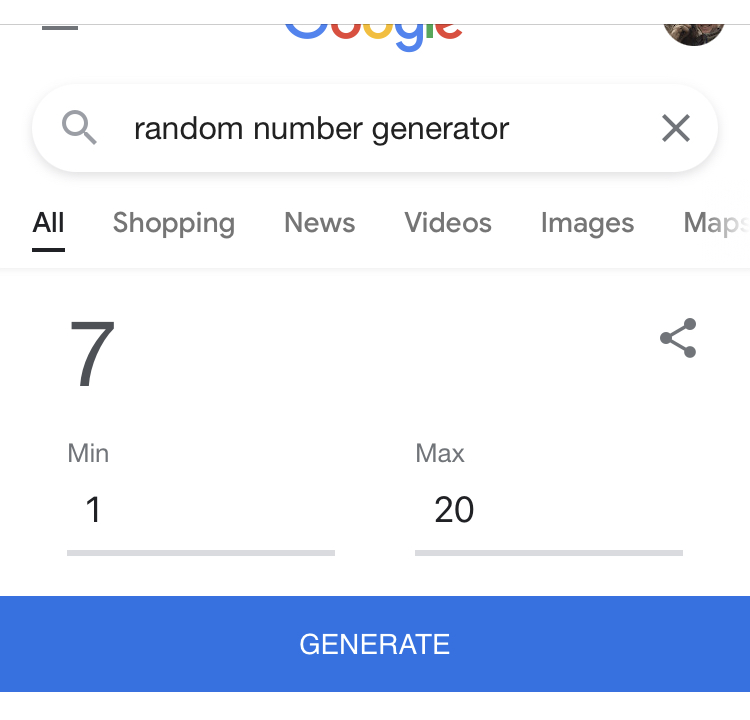Image resolution: width=750 pixels, height=720 pixels.
Task: Switch to the Videos tab
Action: coord(448,222)
